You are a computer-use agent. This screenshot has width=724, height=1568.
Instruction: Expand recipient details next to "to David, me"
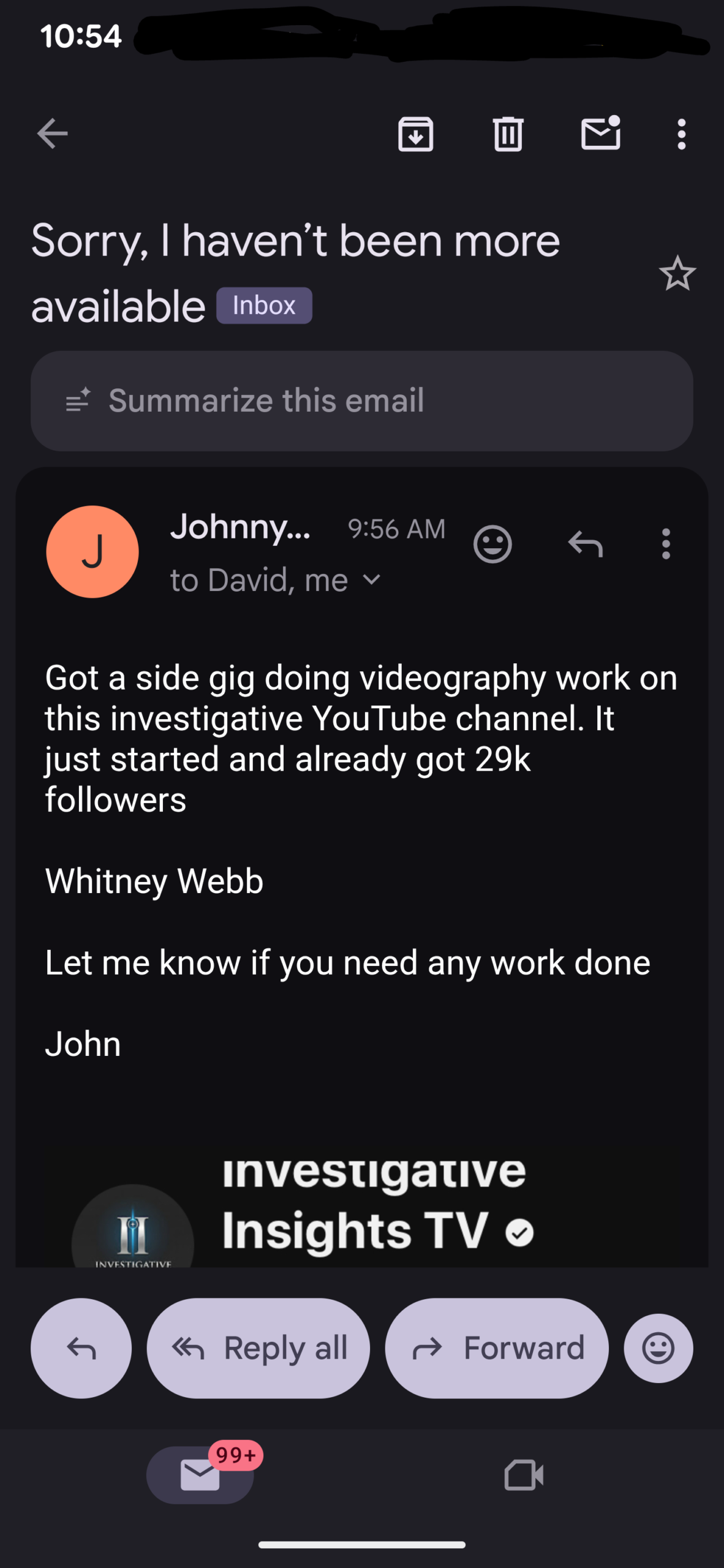click(372, 579)
